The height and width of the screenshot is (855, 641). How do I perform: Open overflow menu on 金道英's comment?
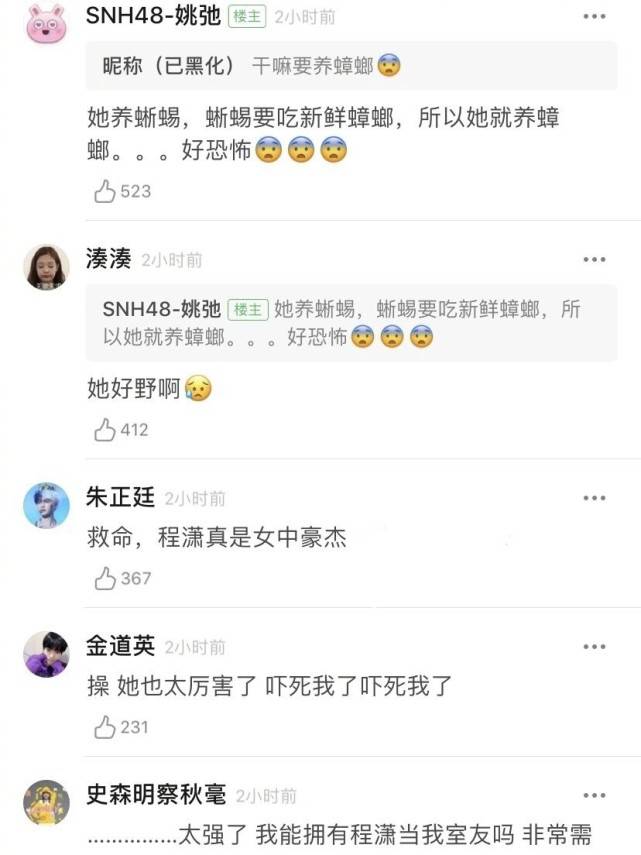click(x=594, y=647)
